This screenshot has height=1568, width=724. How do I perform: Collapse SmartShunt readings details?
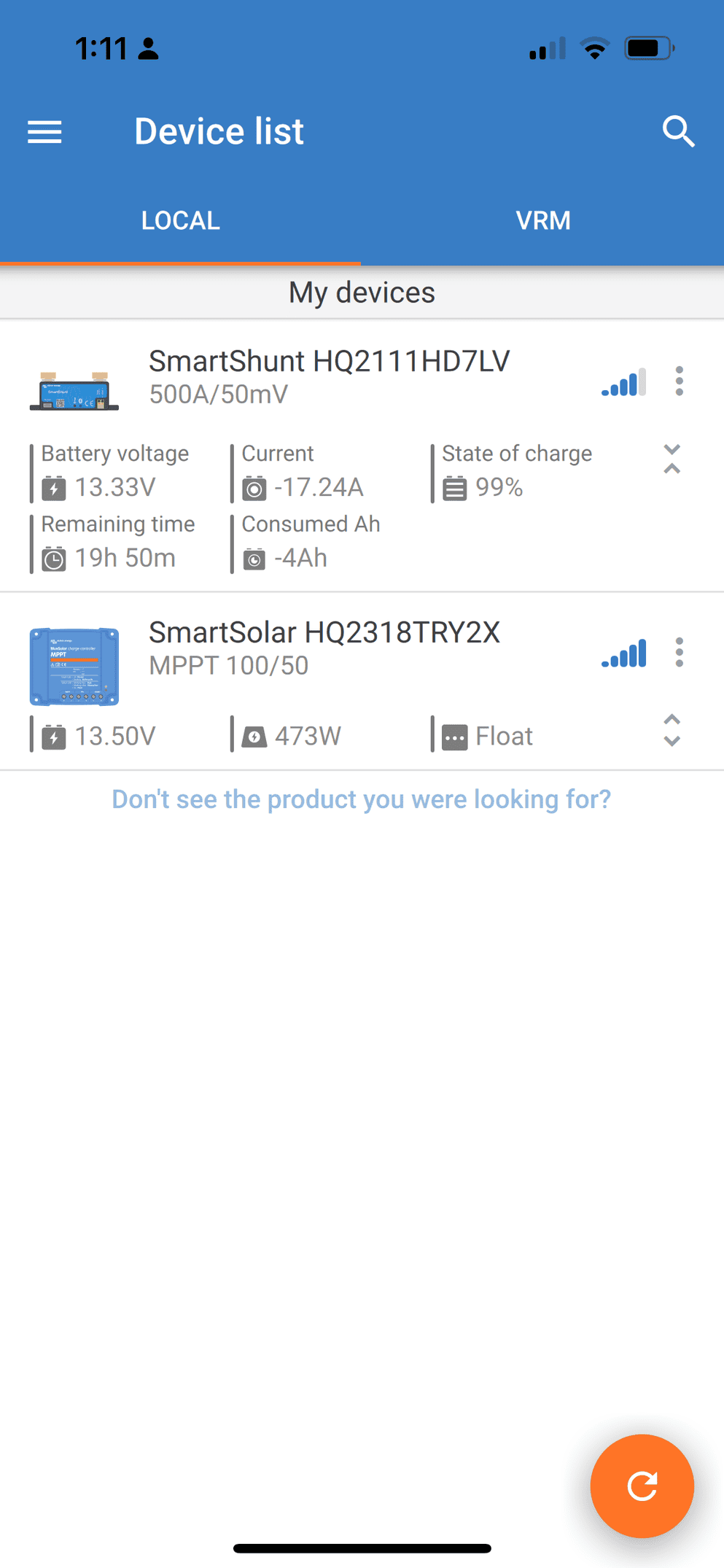click(672, 459)
